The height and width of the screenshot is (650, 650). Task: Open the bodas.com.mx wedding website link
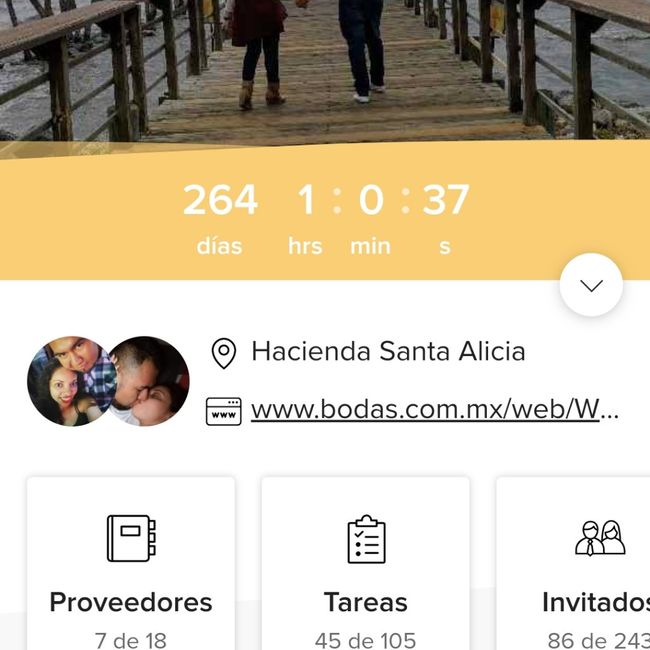click(x=434, y=410)
